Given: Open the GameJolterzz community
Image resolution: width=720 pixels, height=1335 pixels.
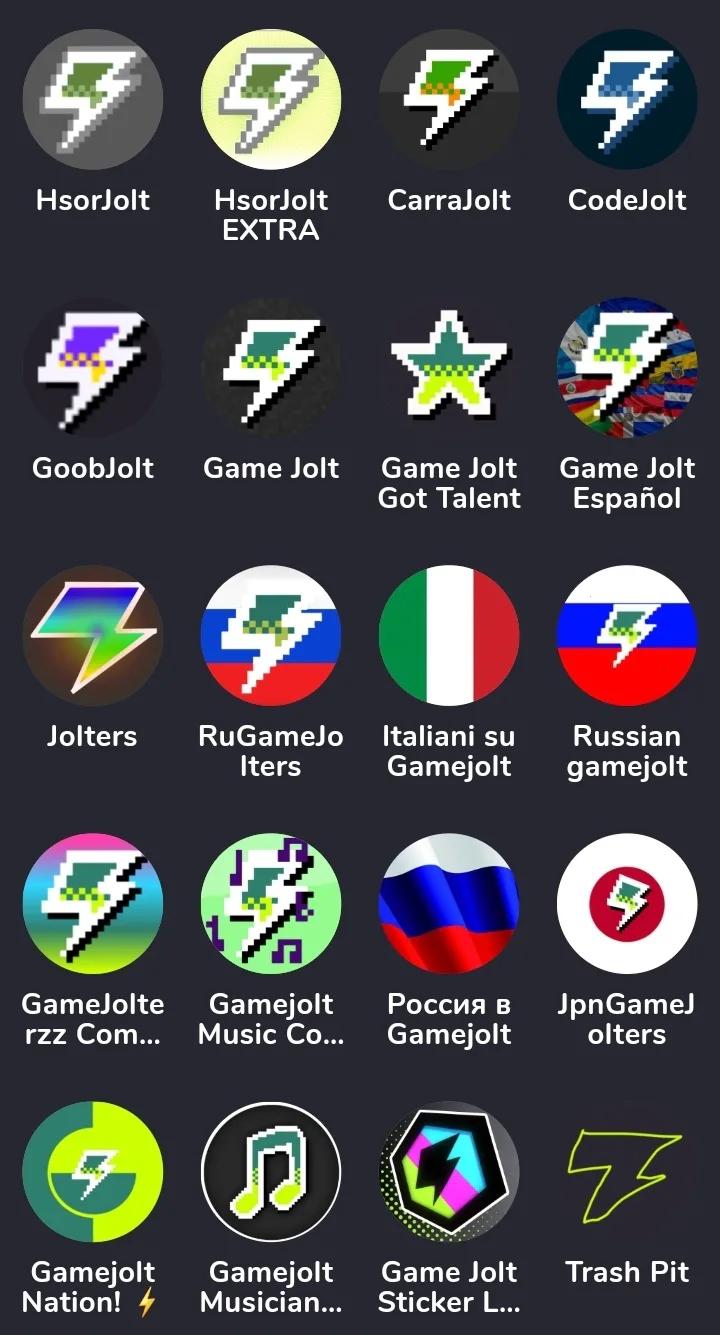Looking at the screenshot, I should coord(92,903).
